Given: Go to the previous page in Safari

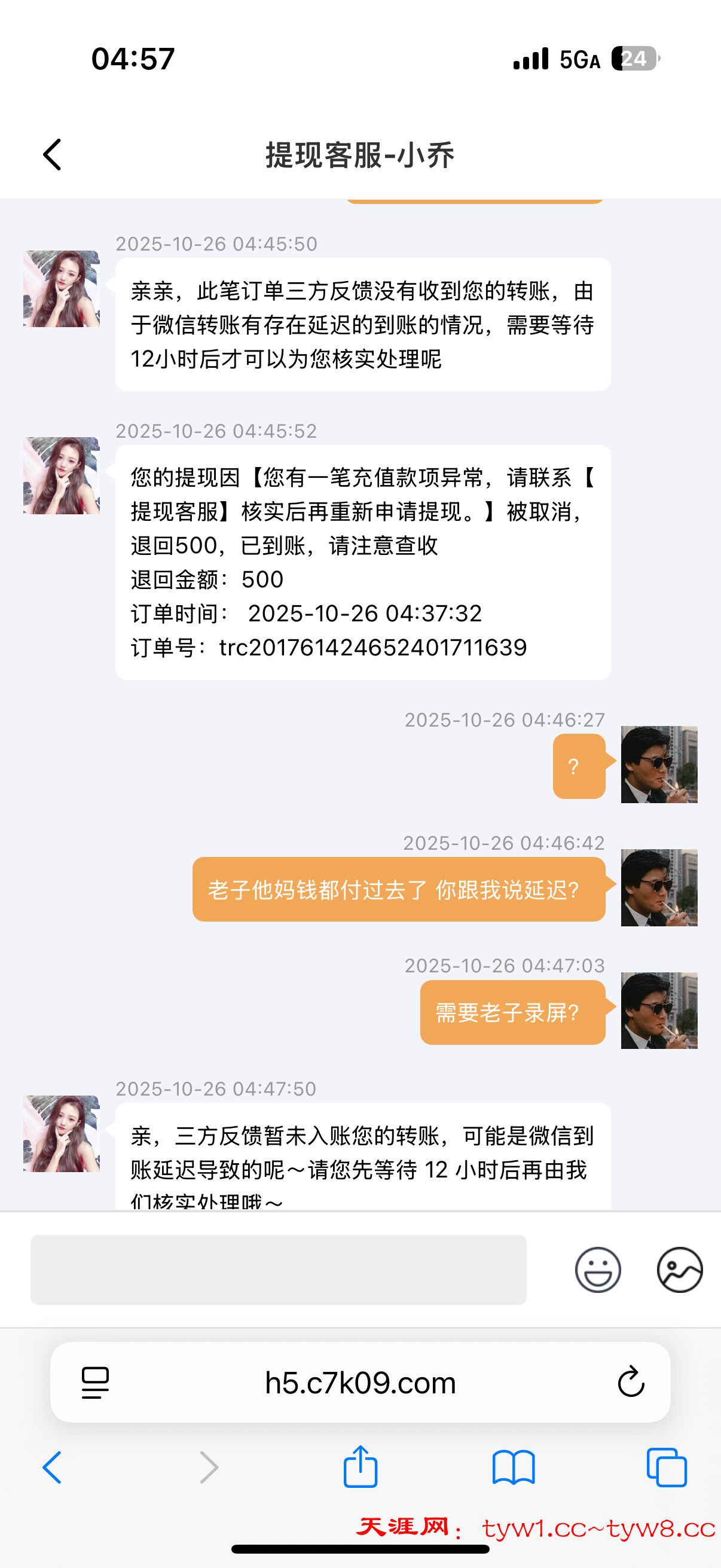Looking at the screenshot, I should [x=53, y=1467].
